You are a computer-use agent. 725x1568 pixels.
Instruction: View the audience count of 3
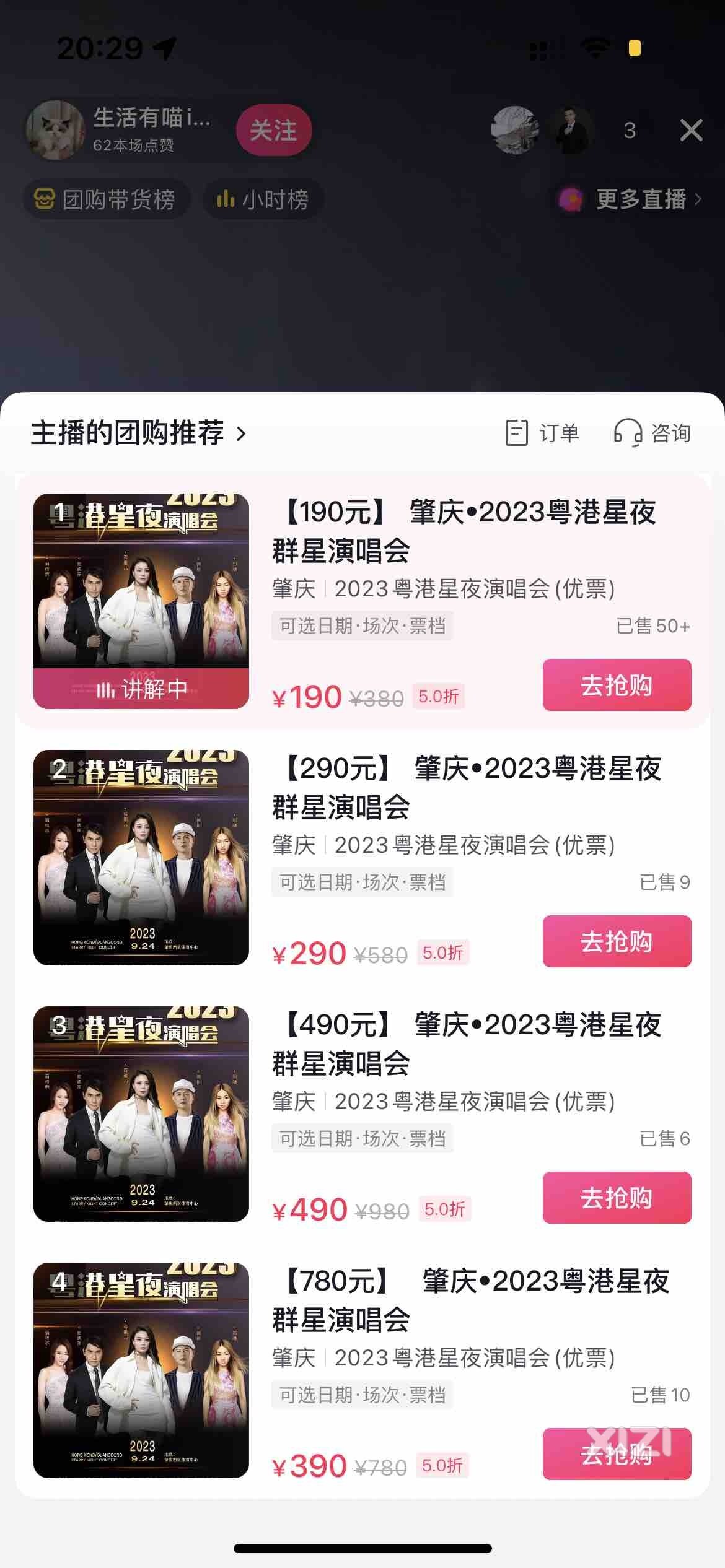pyautogui.click(x=629, y=130)
